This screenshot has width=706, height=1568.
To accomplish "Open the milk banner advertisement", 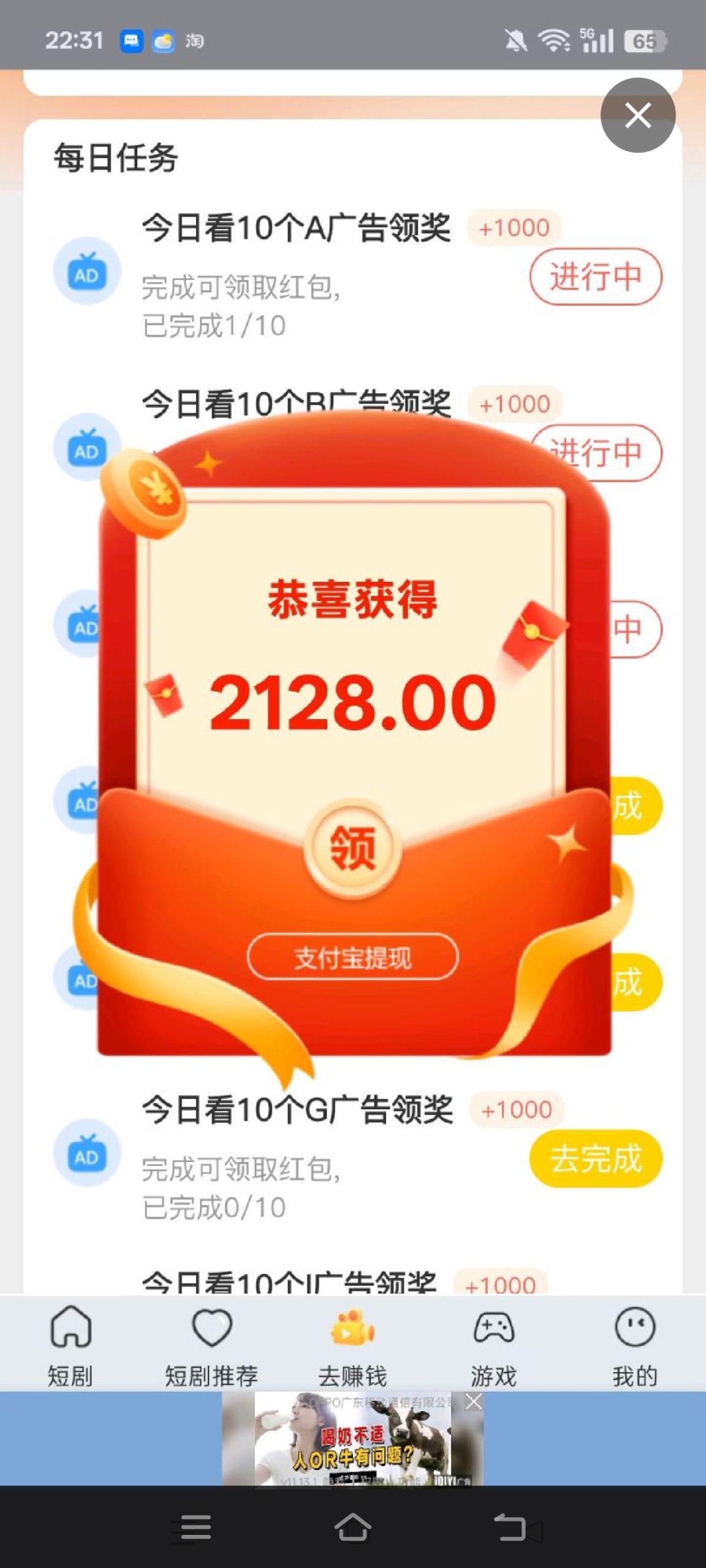I will click(353, 1439).
